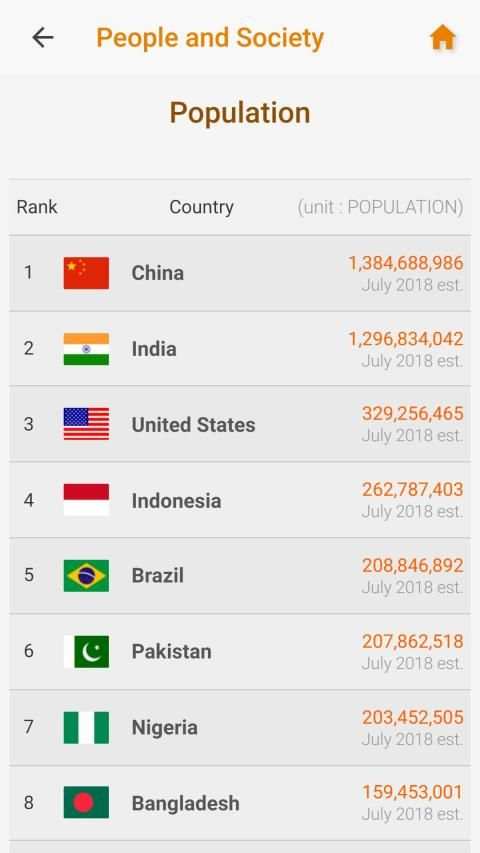The height and width of the screenshot is (853, 480).
Task: Open the China row
Action: point(240,273)
